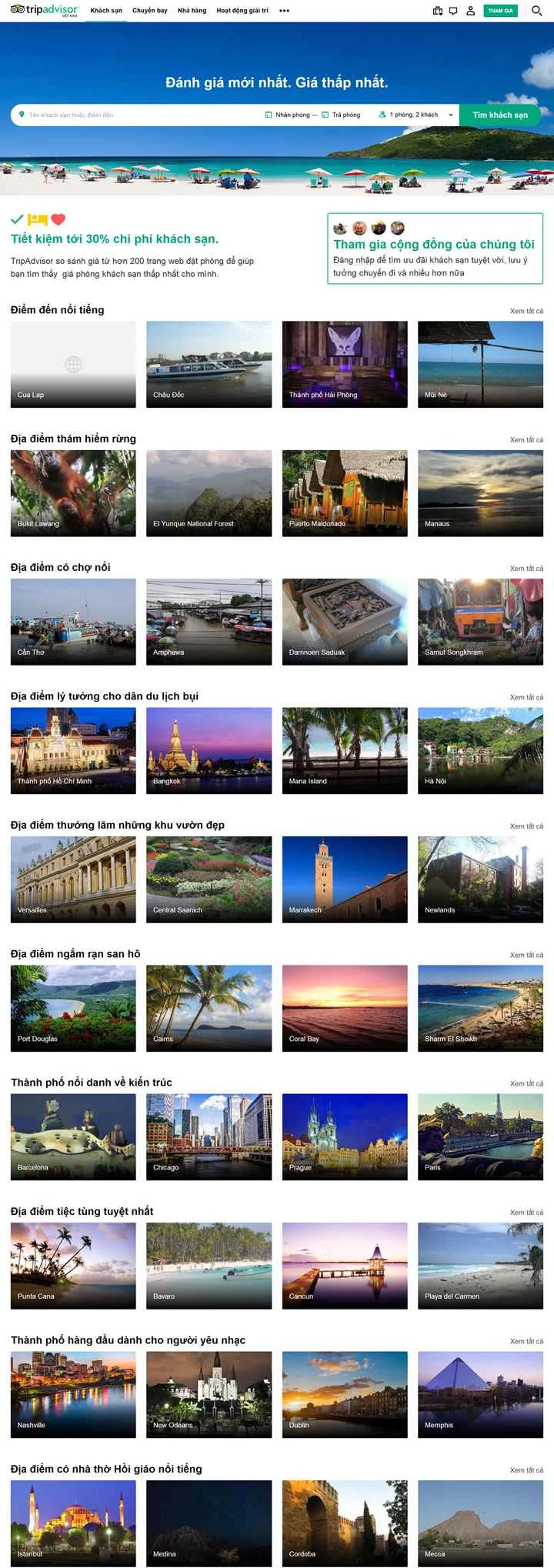
Task: Open messages via the speech bubble icon
Action: pyautogui.click(x=454, y=11)
